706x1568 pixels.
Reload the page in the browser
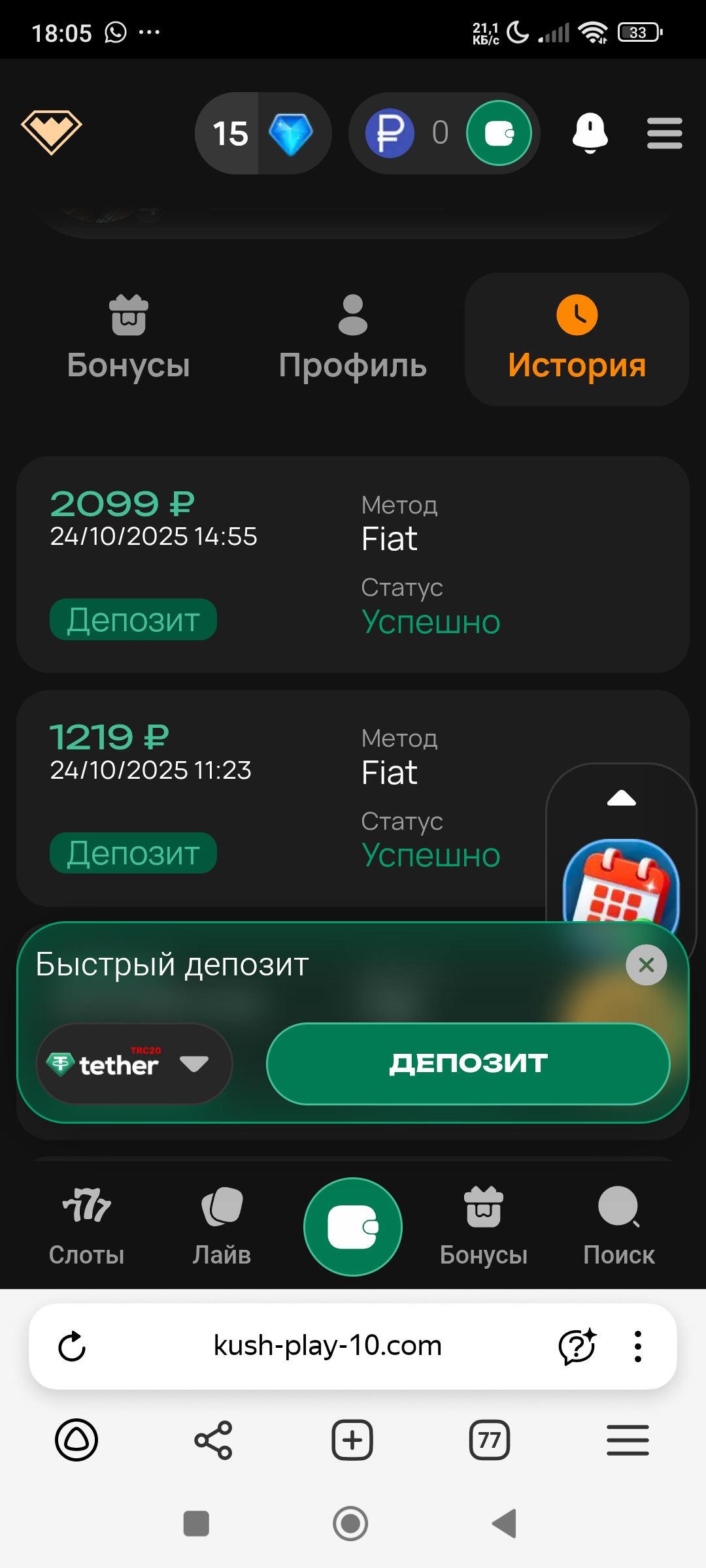[x=72, y=1347]
